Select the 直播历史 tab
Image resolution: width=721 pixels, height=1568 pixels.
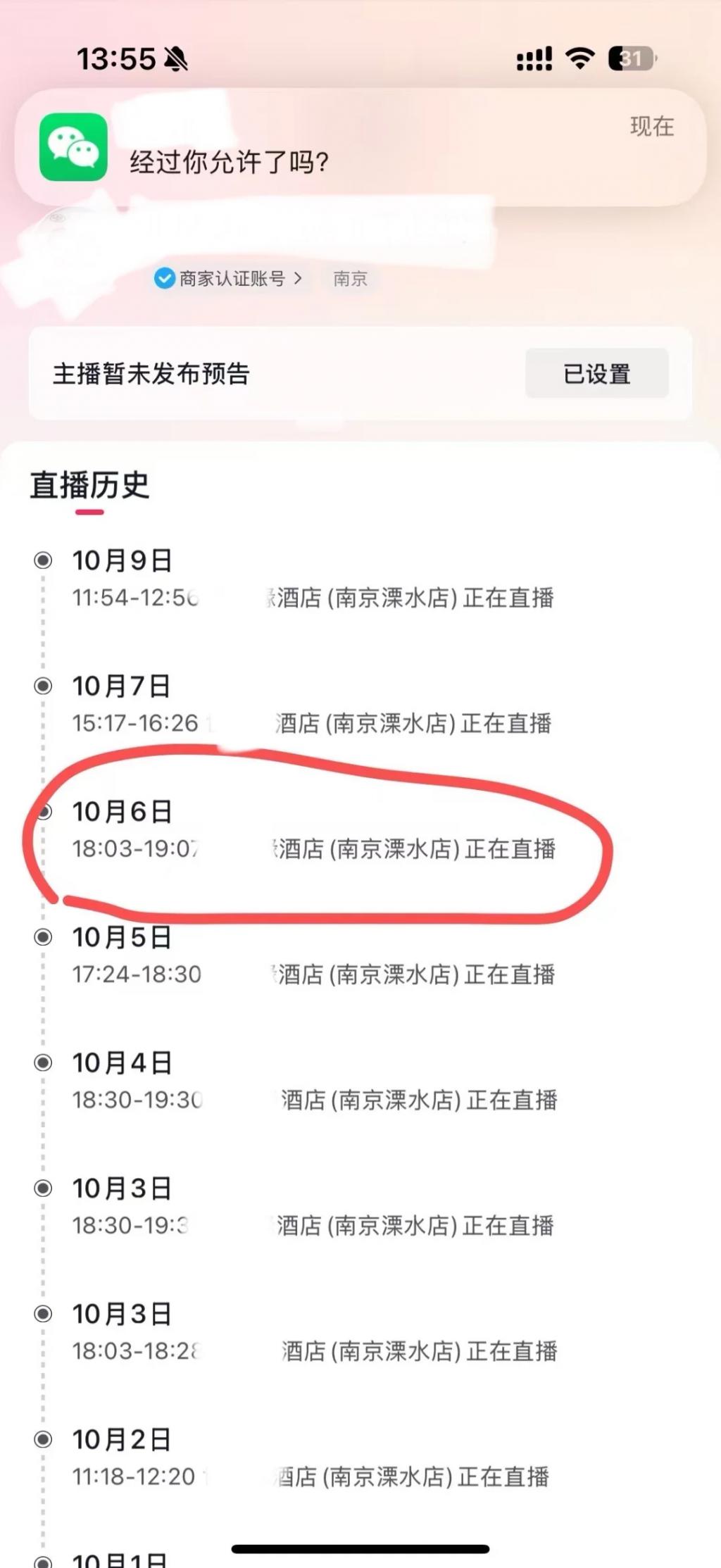(x=89, y=486)
